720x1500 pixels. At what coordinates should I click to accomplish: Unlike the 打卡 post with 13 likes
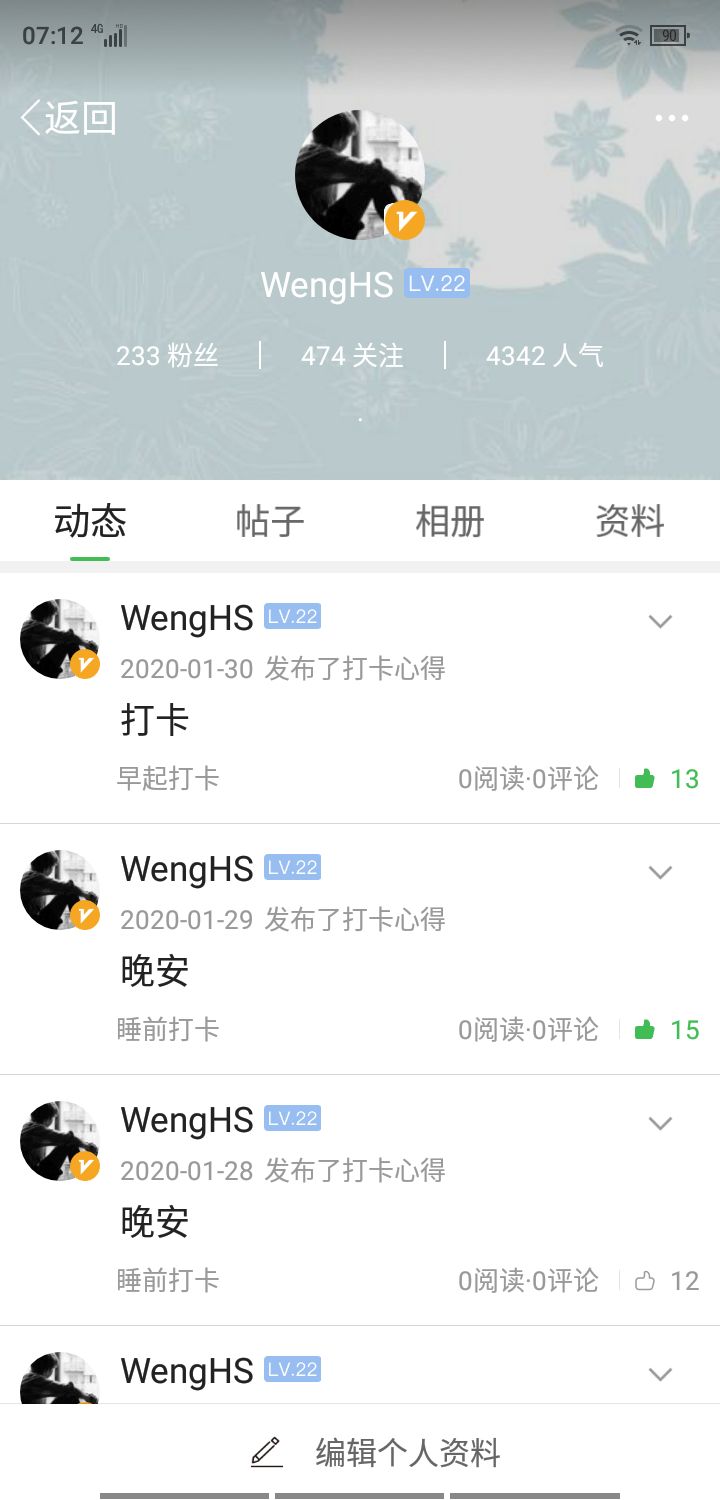[667, 779]
